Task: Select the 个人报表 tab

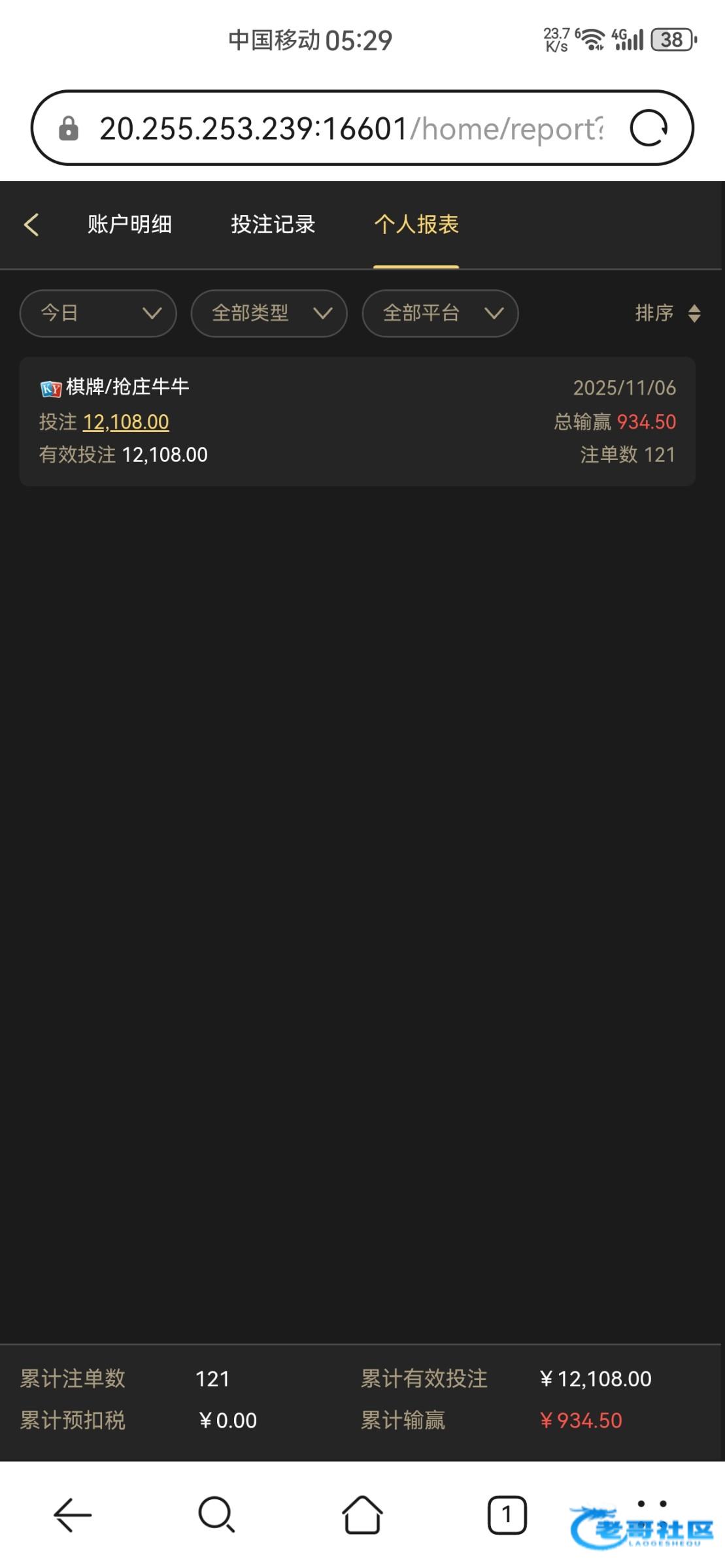Action: (x=416, y=225)
